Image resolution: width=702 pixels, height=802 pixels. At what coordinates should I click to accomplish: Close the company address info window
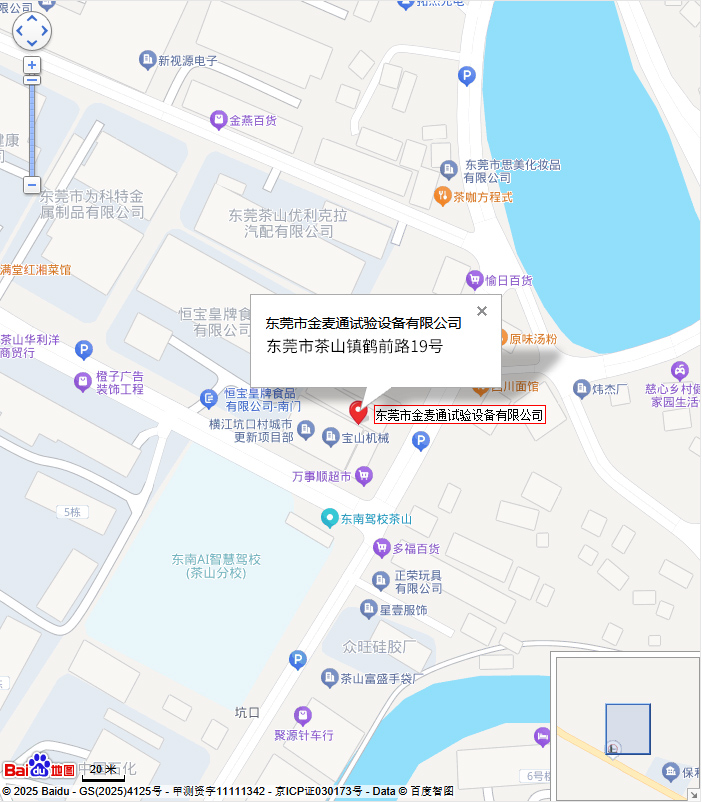(482, 311)
